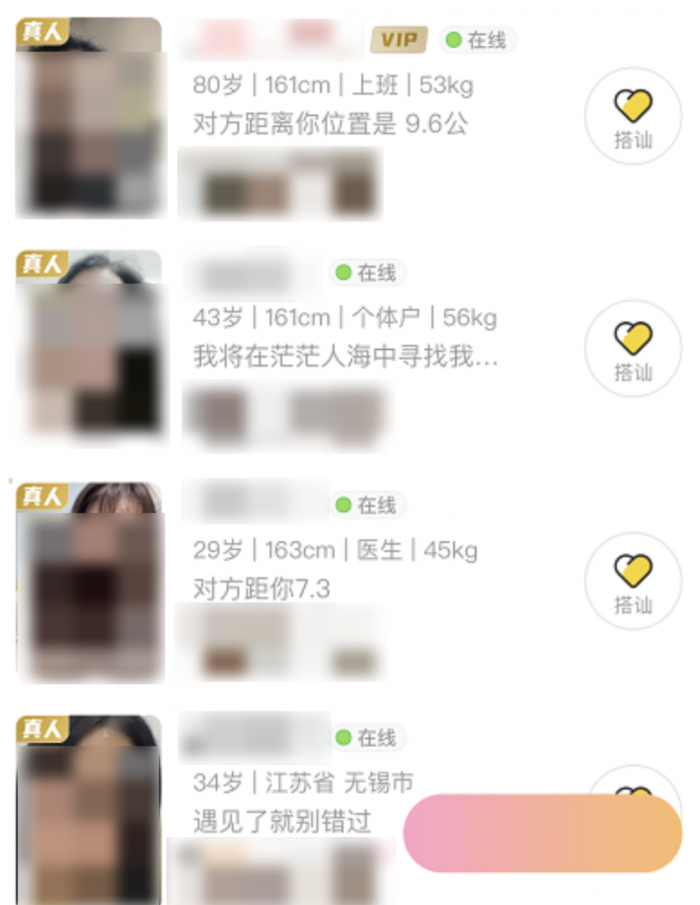Tap 搭讪 for the 29岁 医生 user
The image size is (700, 905).
tap(632, 581)
